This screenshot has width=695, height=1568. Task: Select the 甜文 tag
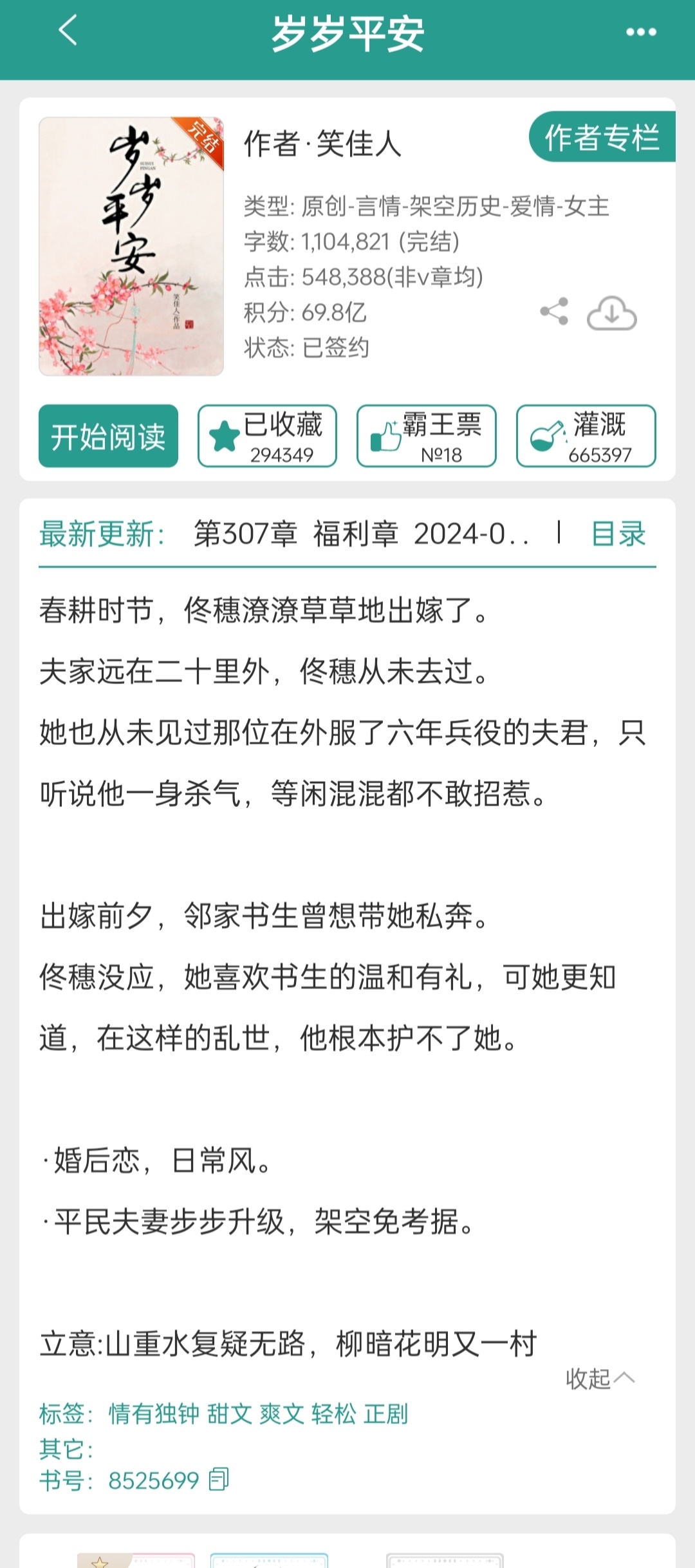[230, 1414]
